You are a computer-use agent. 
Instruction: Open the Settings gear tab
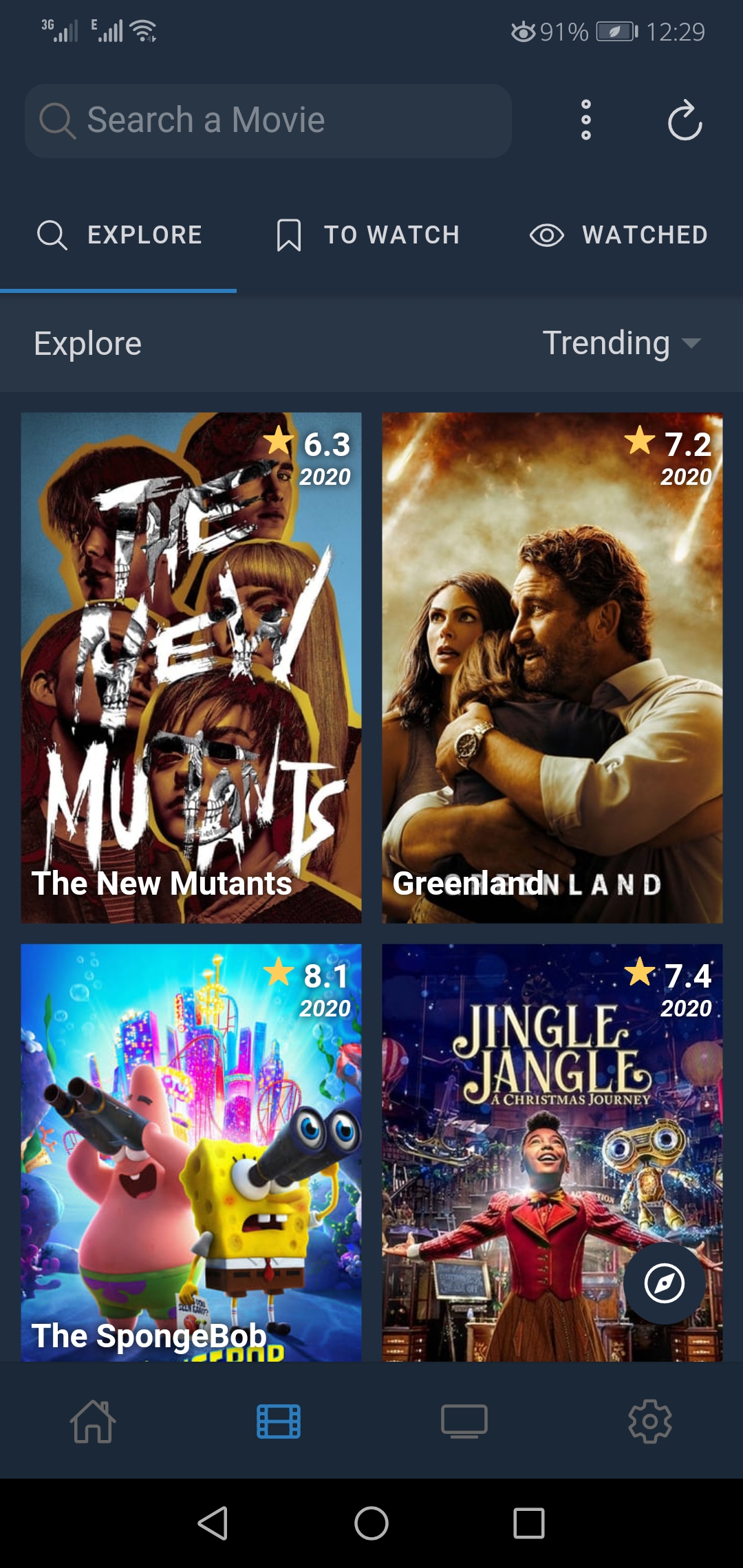(650, 1421)
